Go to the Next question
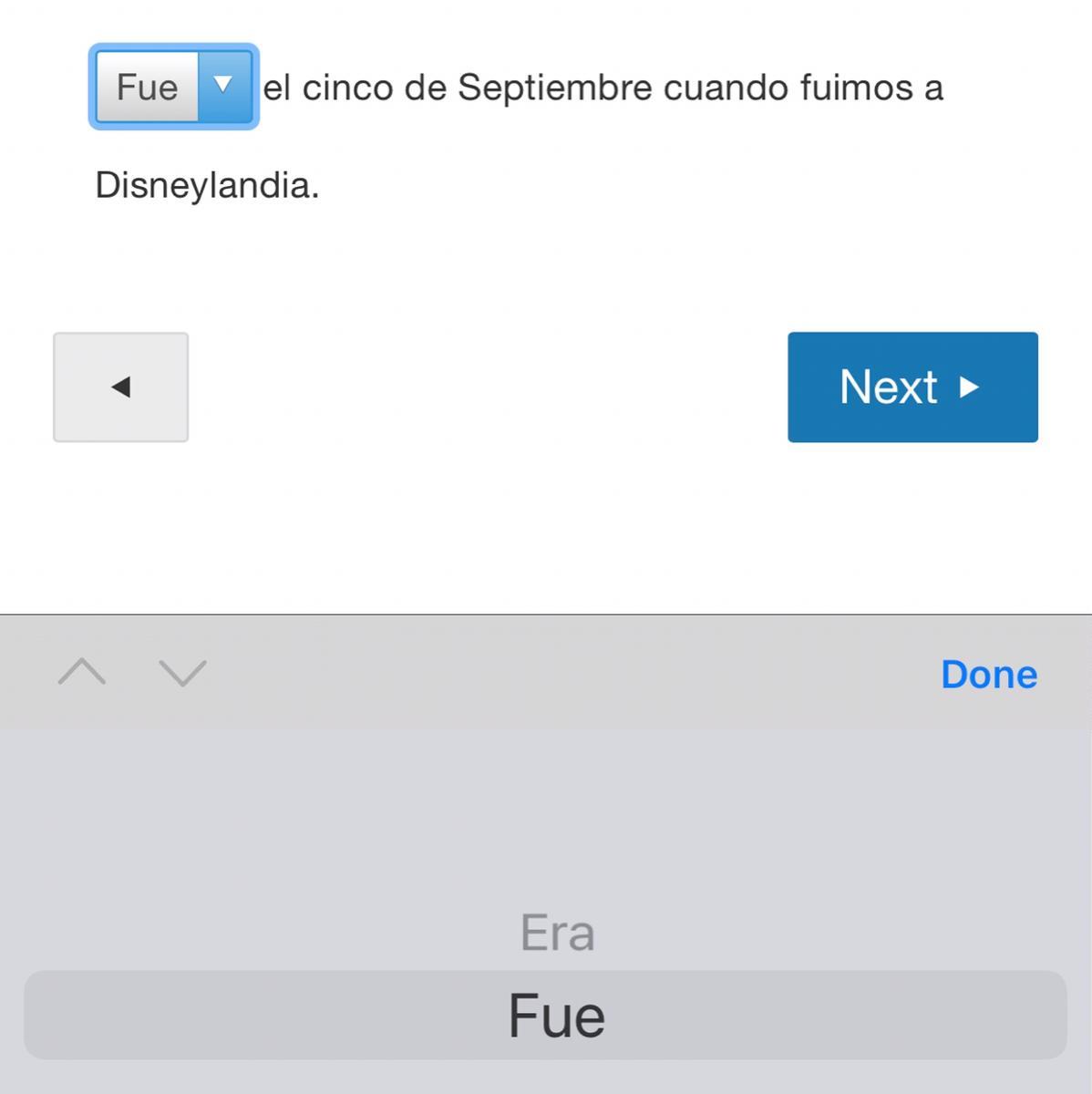 click(912, 387)
